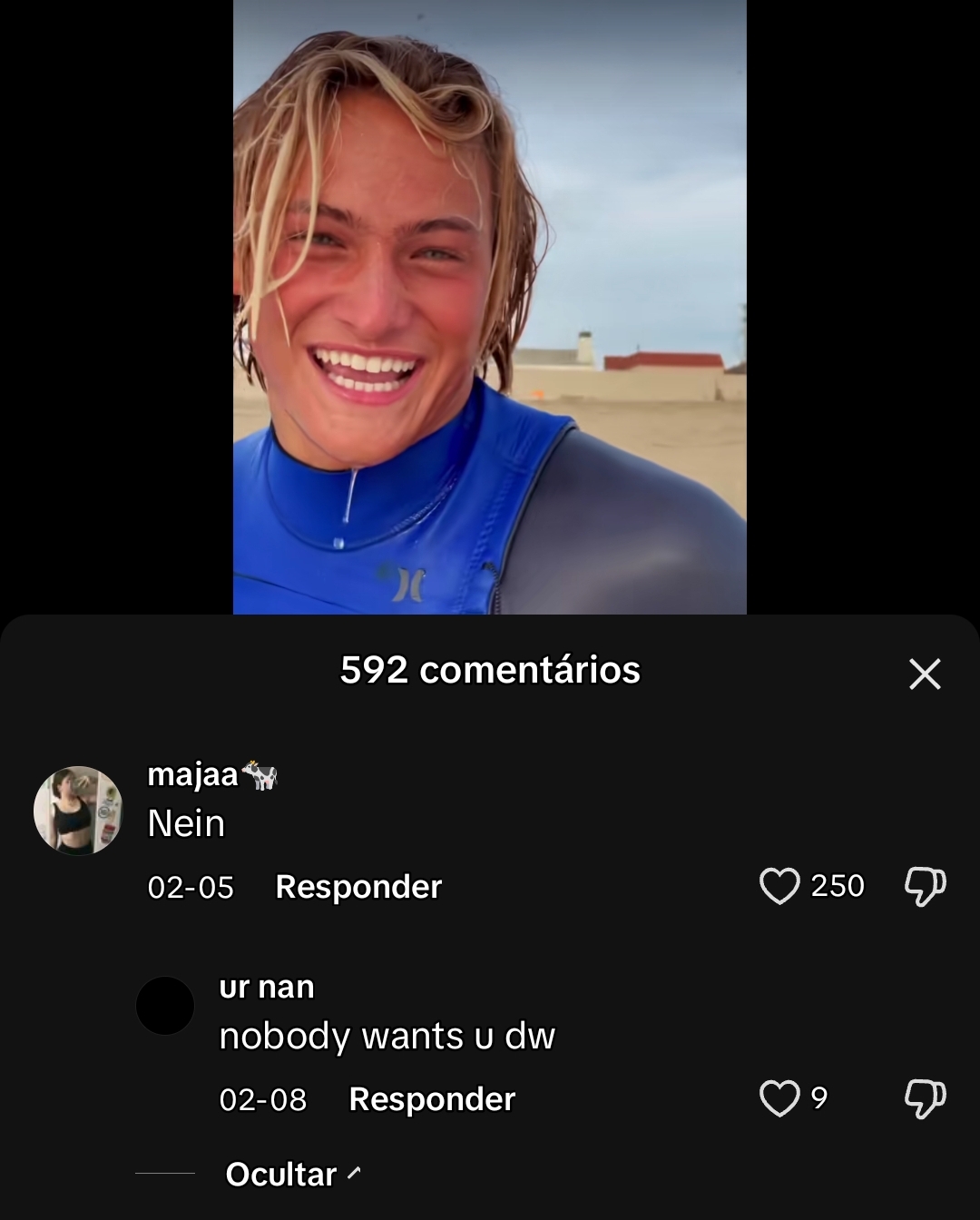980x1220 pixels.
Task: Reply to majaa's comment
Action: 358,887
